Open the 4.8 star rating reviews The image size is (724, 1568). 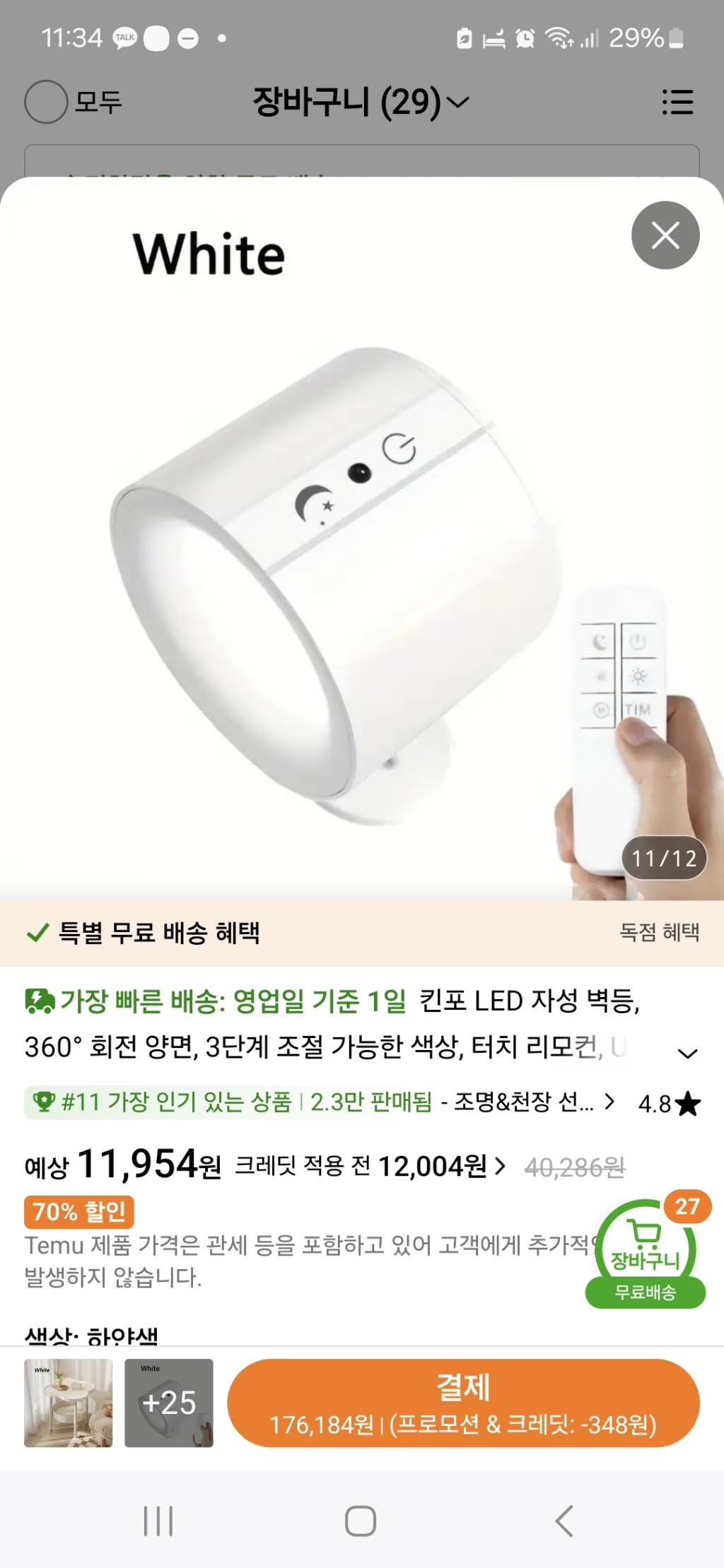[668, 1104]
